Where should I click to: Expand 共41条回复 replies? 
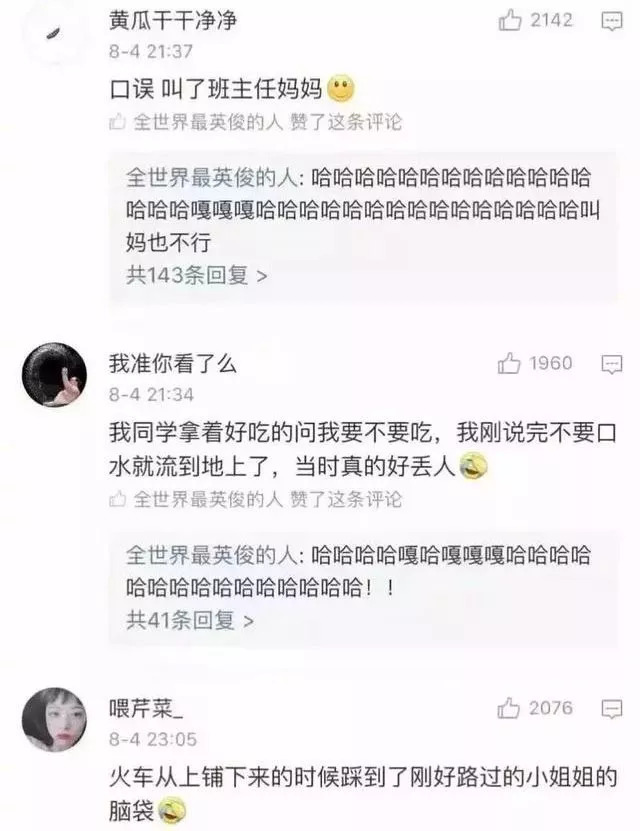(189, 620)
